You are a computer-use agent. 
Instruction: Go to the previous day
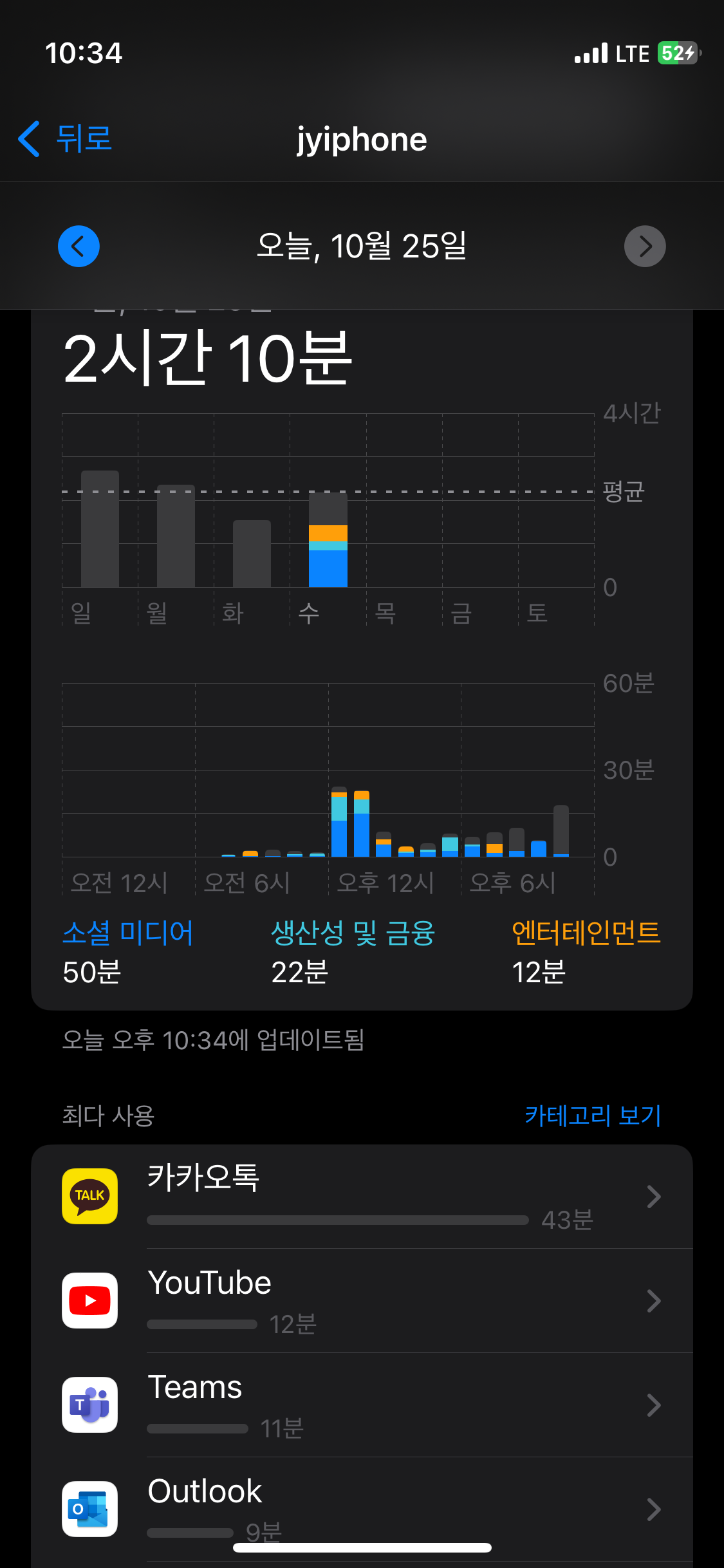[x=79, y=246]
